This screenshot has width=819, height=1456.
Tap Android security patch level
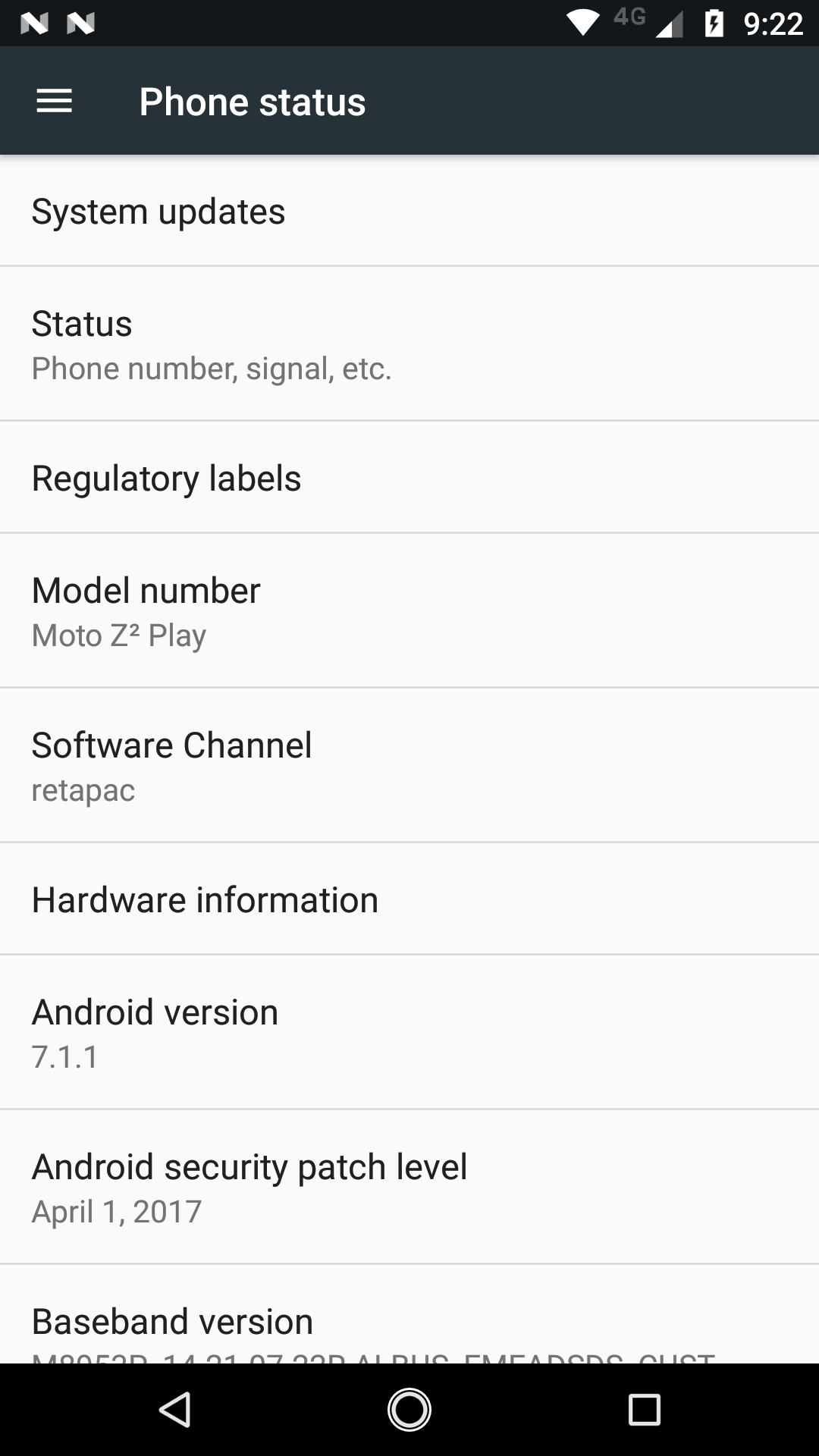point(409,1187)
